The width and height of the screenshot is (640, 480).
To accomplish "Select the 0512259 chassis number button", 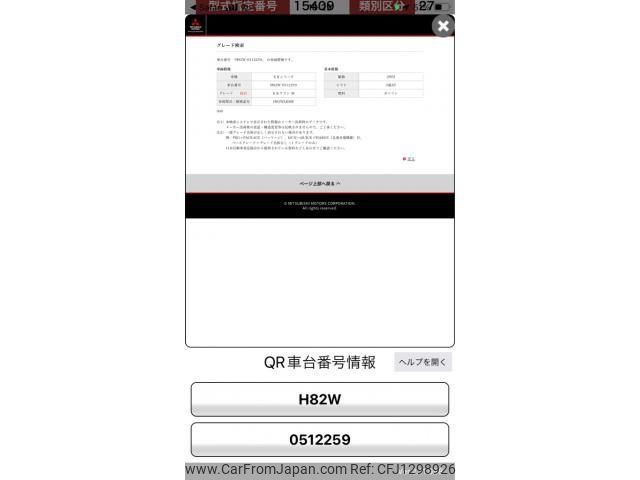I will coord(320,439).
